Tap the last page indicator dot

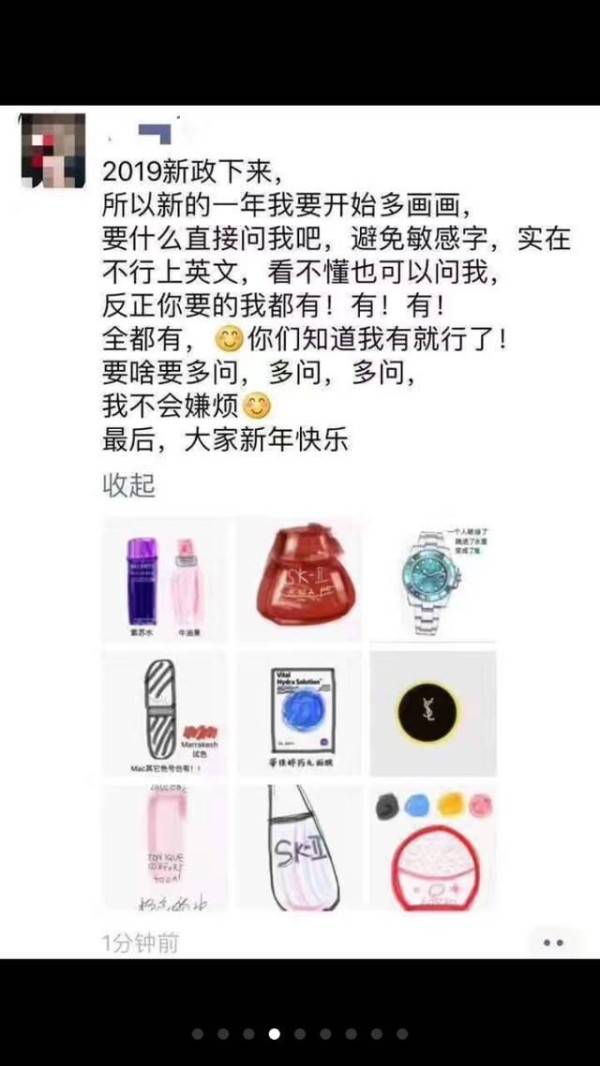(x=402, y=1033)
